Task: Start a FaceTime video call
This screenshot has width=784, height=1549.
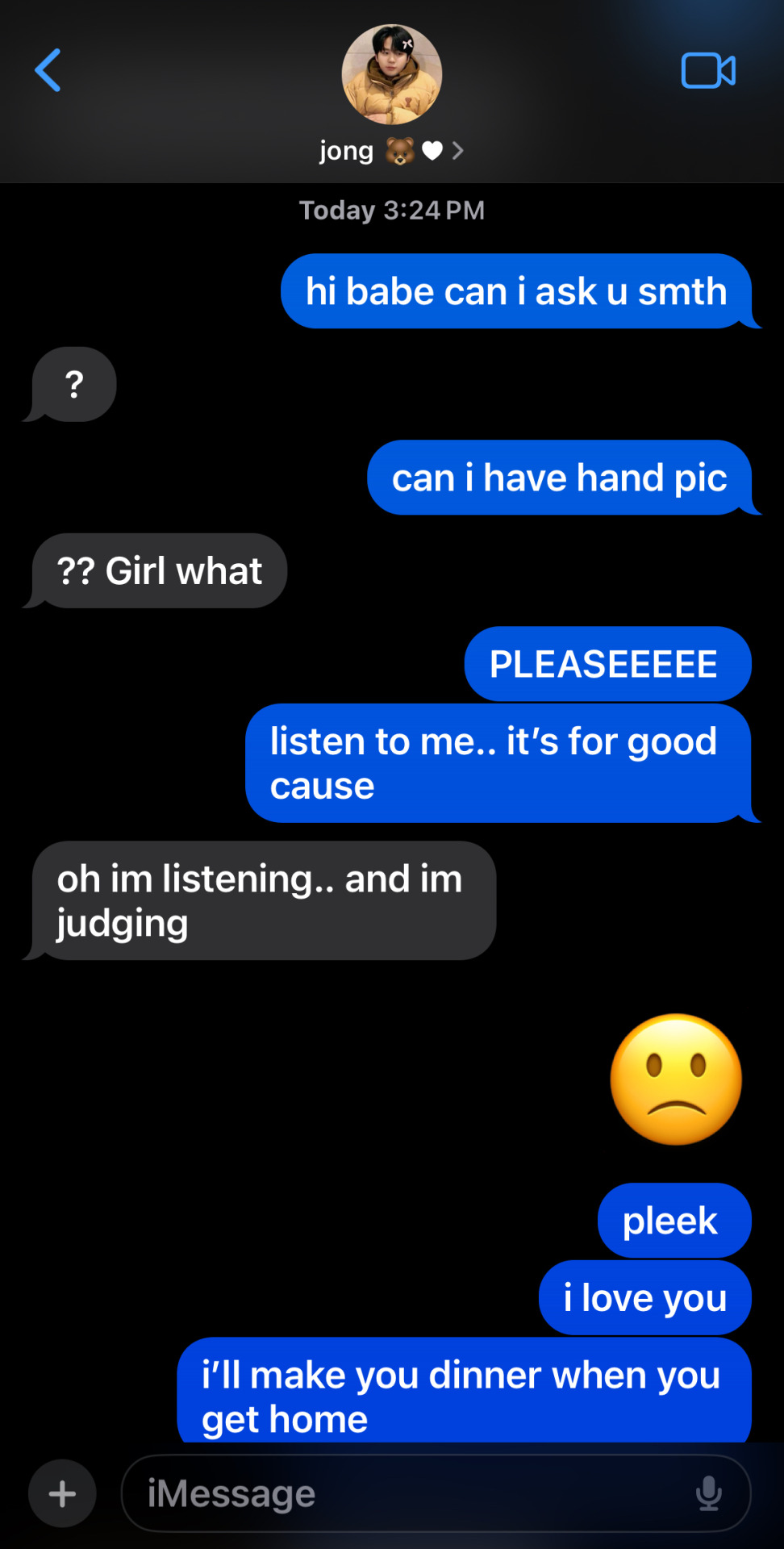Action: point(708,71)
